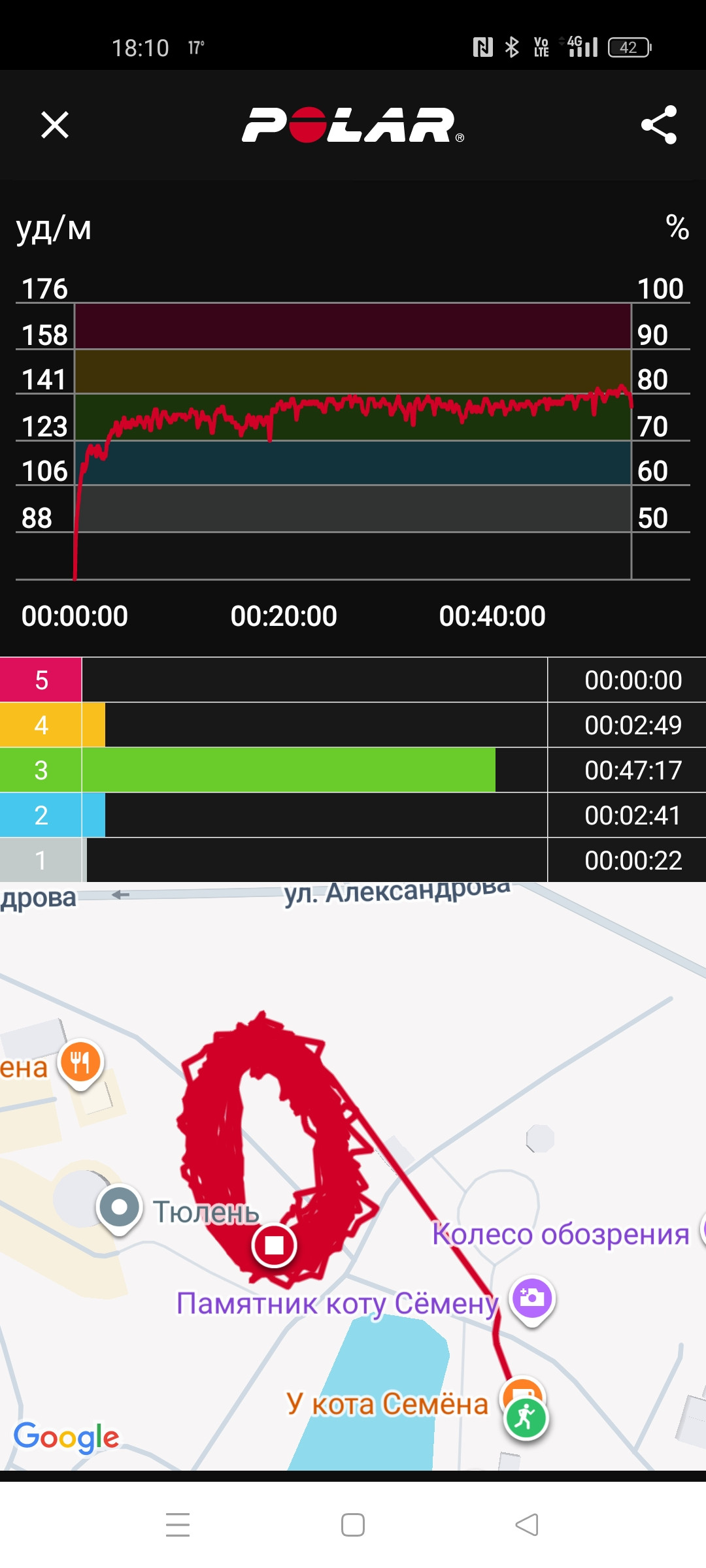Image resolution: width=706 pixels, height=1568 pixels.
Task: Go back with the system back button
Action: click(527, 1525)
